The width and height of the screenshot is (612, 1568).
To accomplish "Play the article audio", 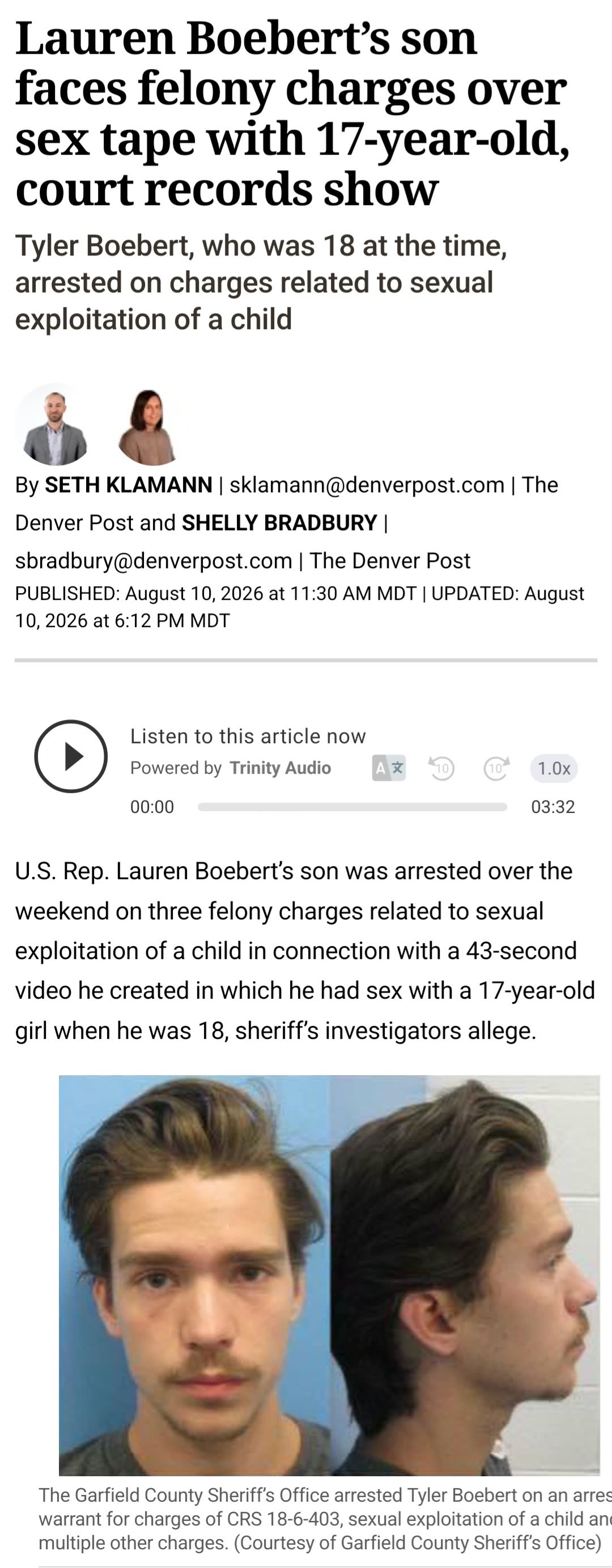I will (71, 756).
